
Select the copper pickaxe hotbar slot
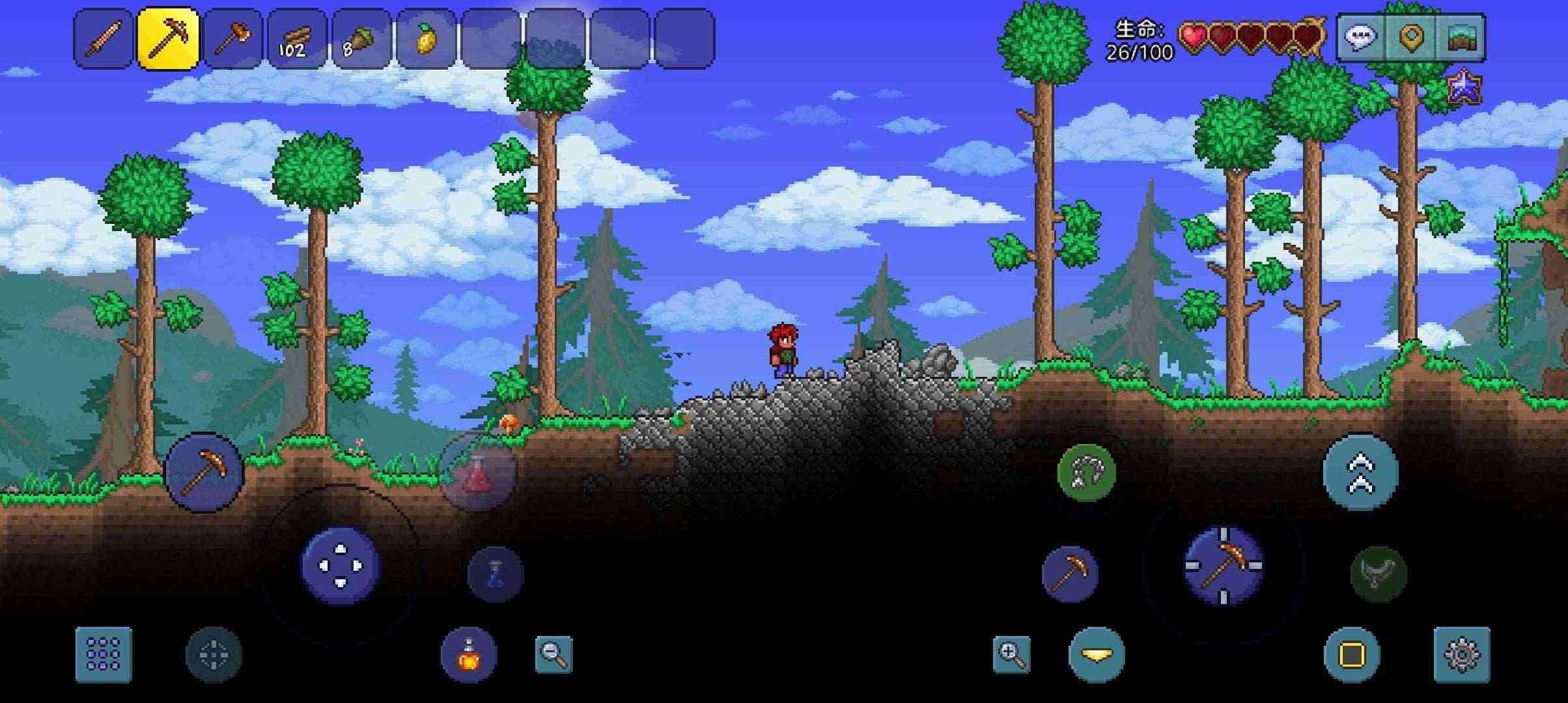(x=168, y=39)
